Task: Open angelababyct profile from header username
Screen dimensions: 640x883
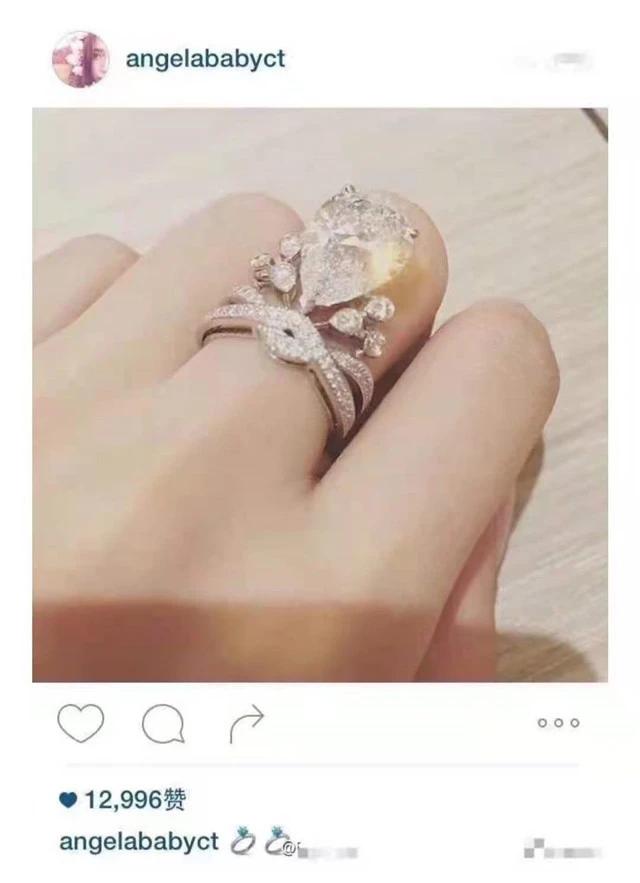Action: (205, 59)
